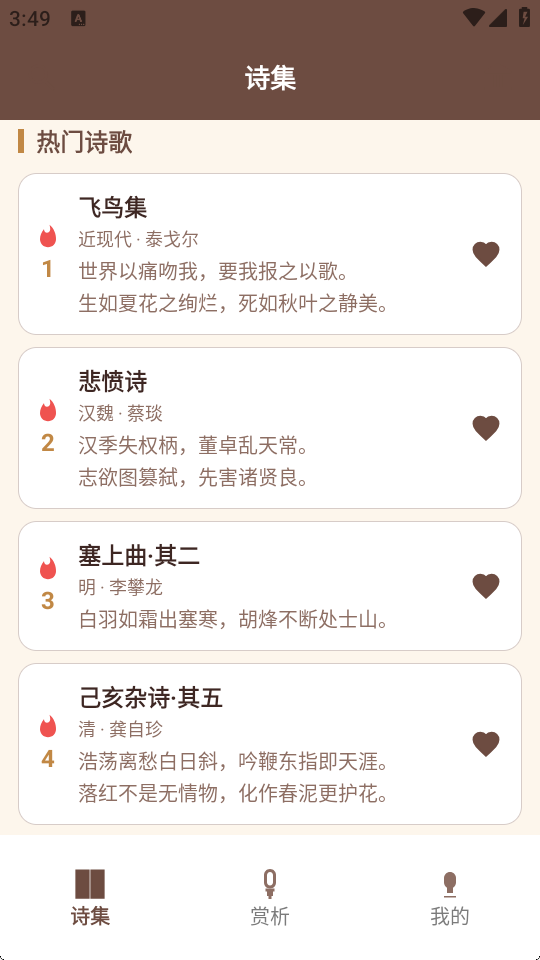Switch to the 赏析 tab

(270, 898)
